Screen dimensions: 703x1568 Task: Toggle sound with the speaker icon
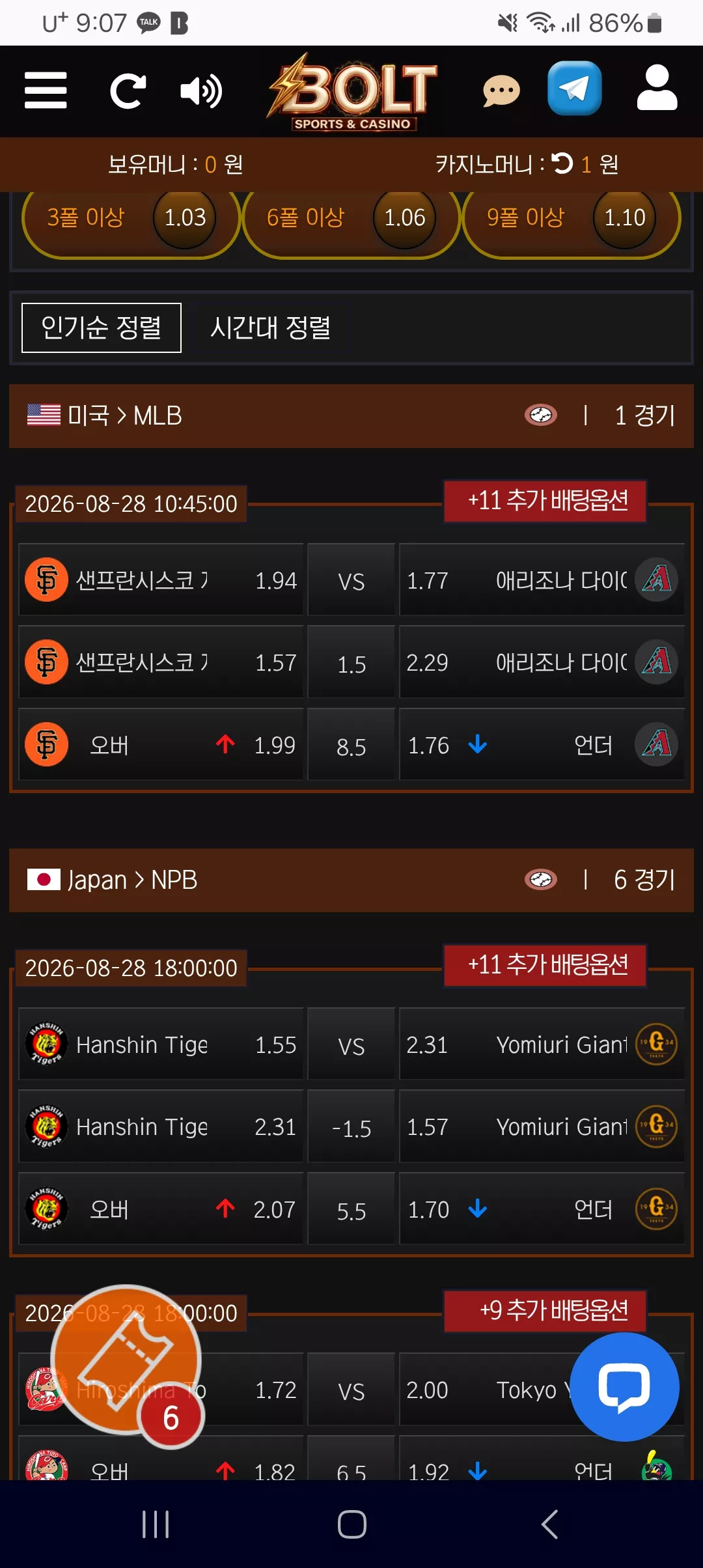point(200,91)
